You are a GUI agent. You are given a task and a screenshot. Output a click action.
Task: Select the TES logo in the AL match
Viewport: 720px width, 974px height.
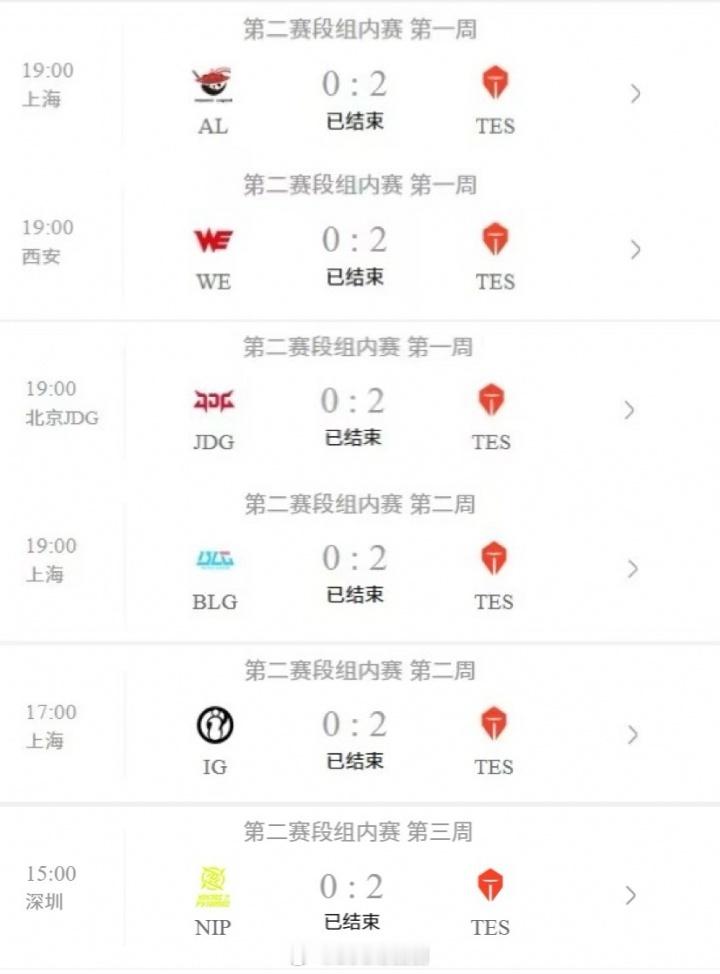491,85
